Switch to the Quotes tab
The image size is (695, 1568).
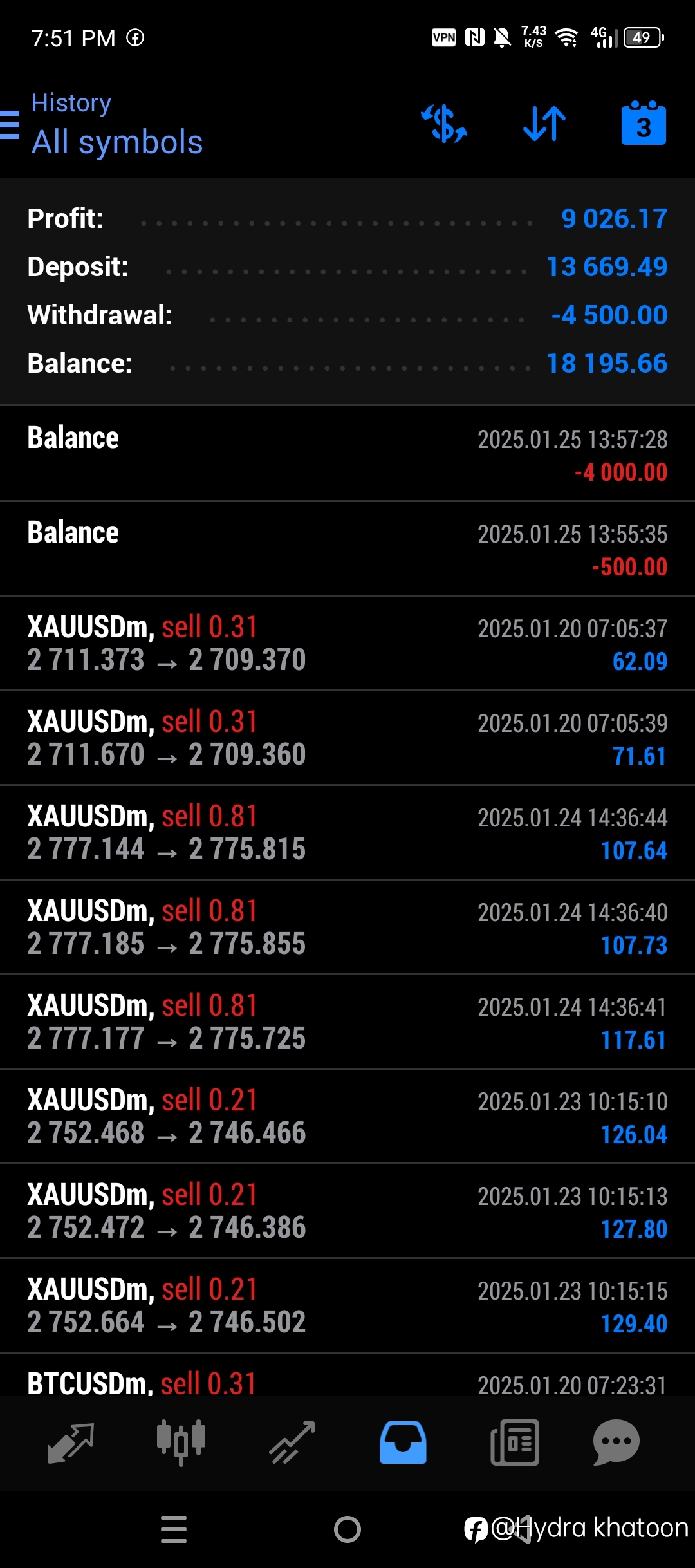point(71,1442)
